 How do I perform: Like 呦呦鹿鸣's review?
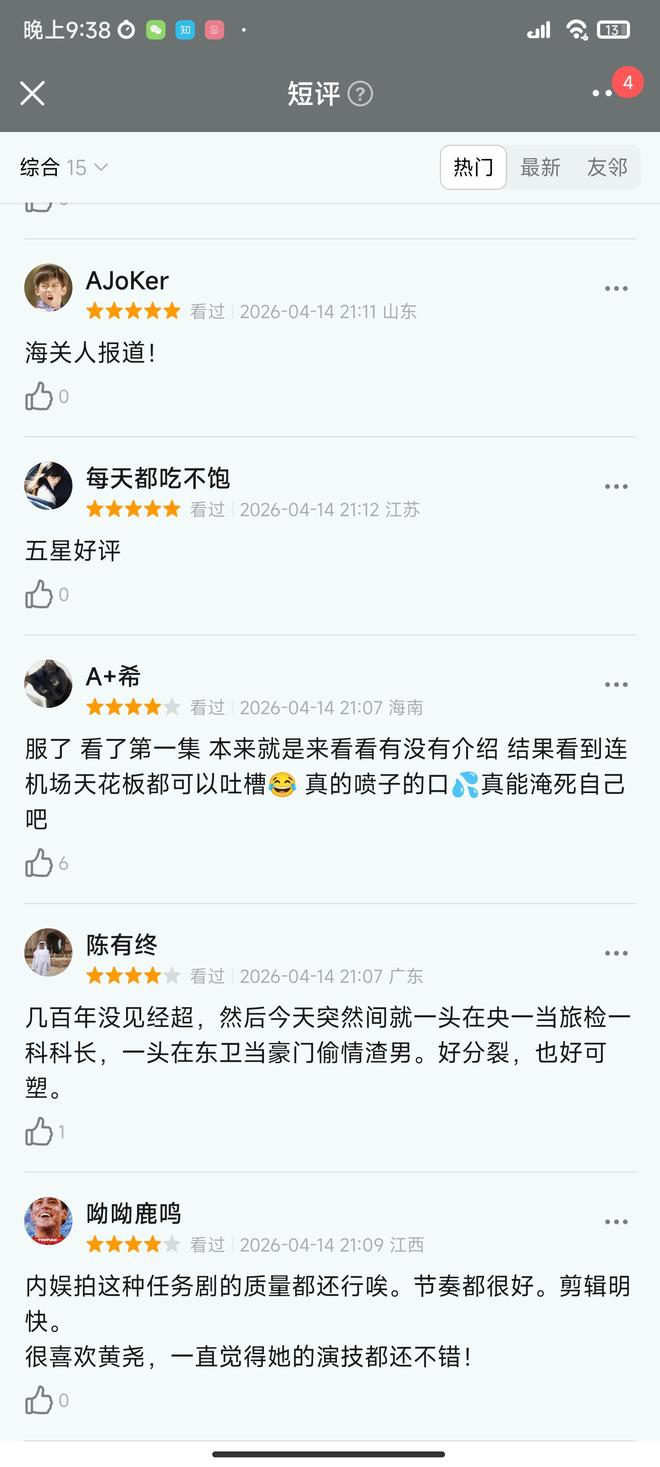point(39,1400)
